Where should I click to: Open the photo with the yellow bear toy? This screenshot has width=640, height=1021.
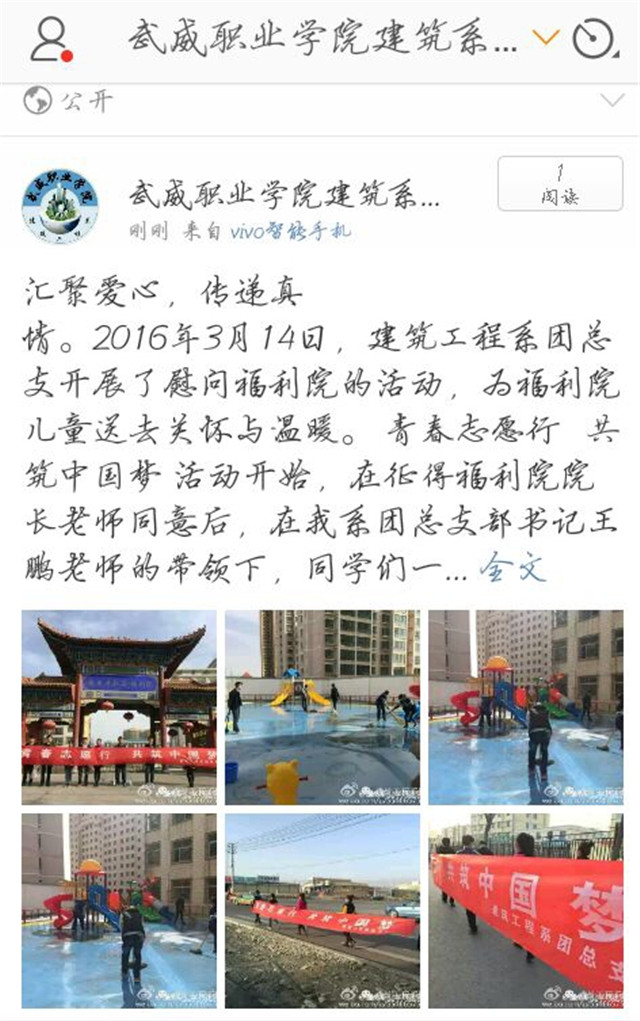pyautogui.click(x=322, y=708)
